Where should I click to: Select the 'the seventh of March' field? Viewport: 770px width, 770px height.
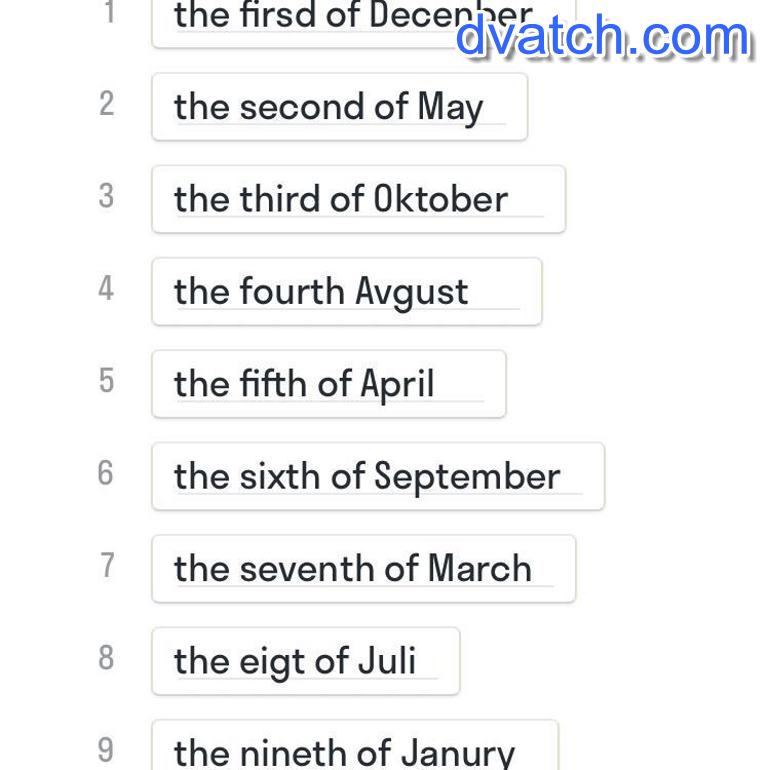click(x=363, y=569)
